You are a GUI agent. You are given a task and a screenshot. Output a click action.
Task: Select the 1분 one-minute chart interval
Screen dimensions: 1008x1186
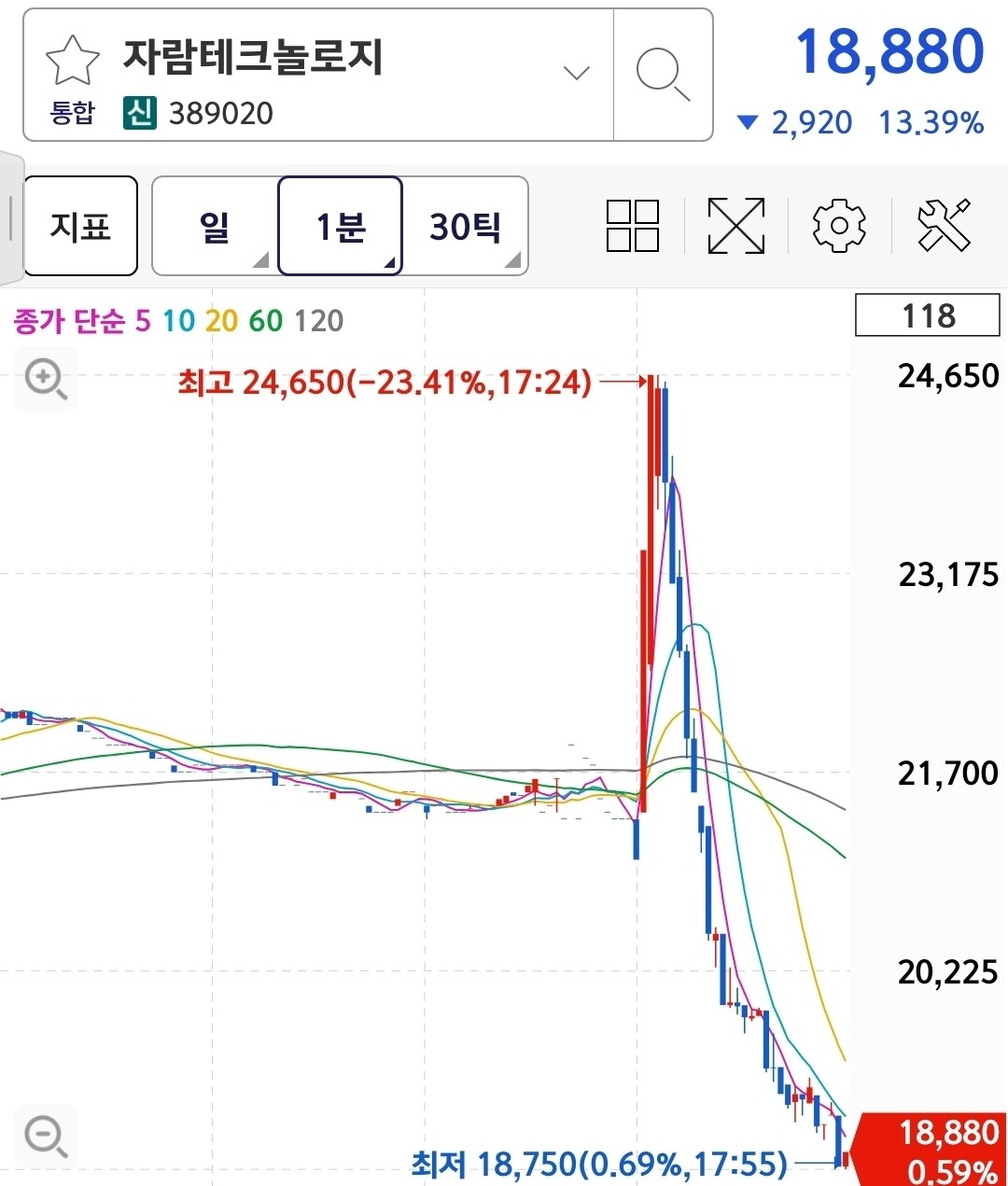click(x=341, y=226)
